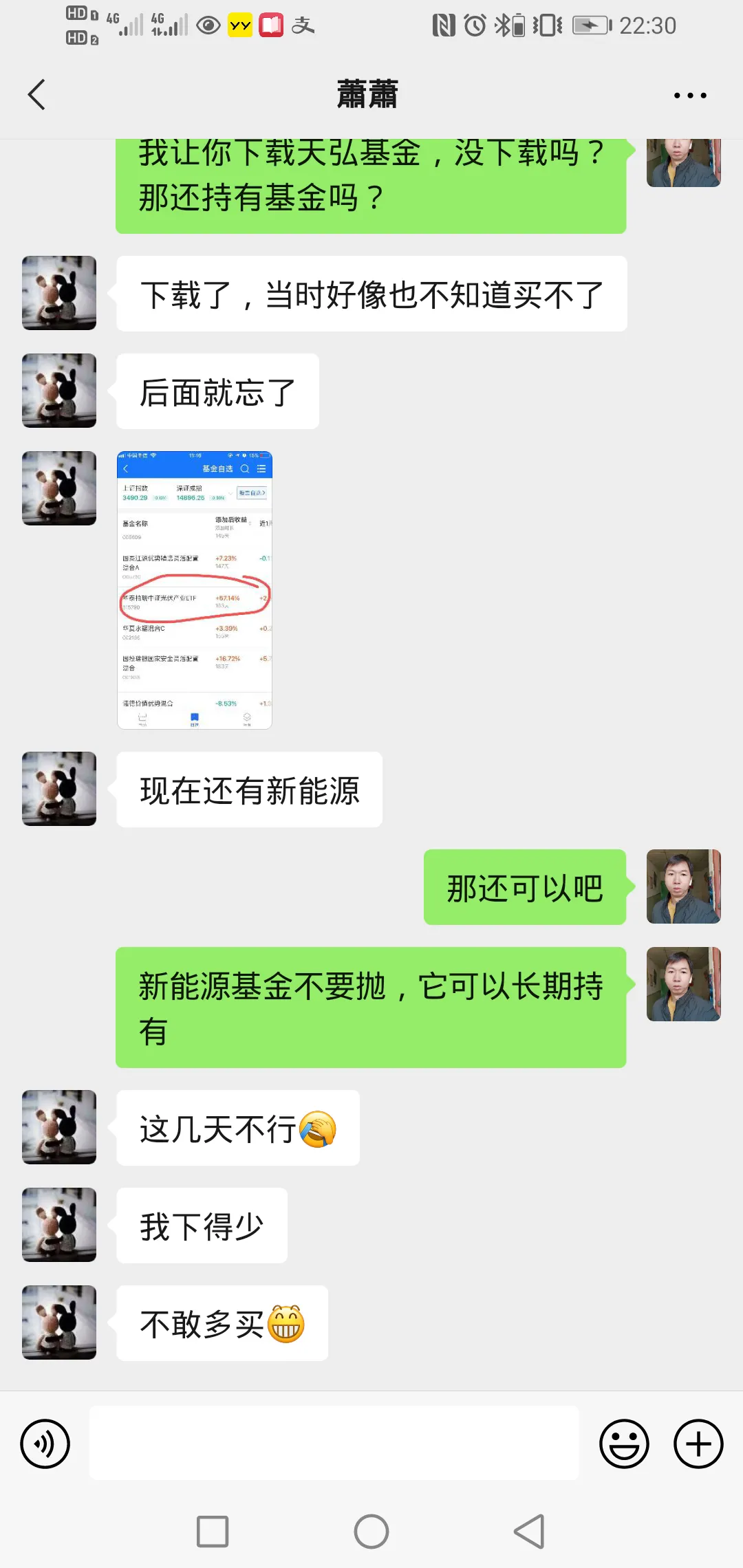Open the plus attachments menu
Screen dimensions: 743x1568
coord(698,1444)
